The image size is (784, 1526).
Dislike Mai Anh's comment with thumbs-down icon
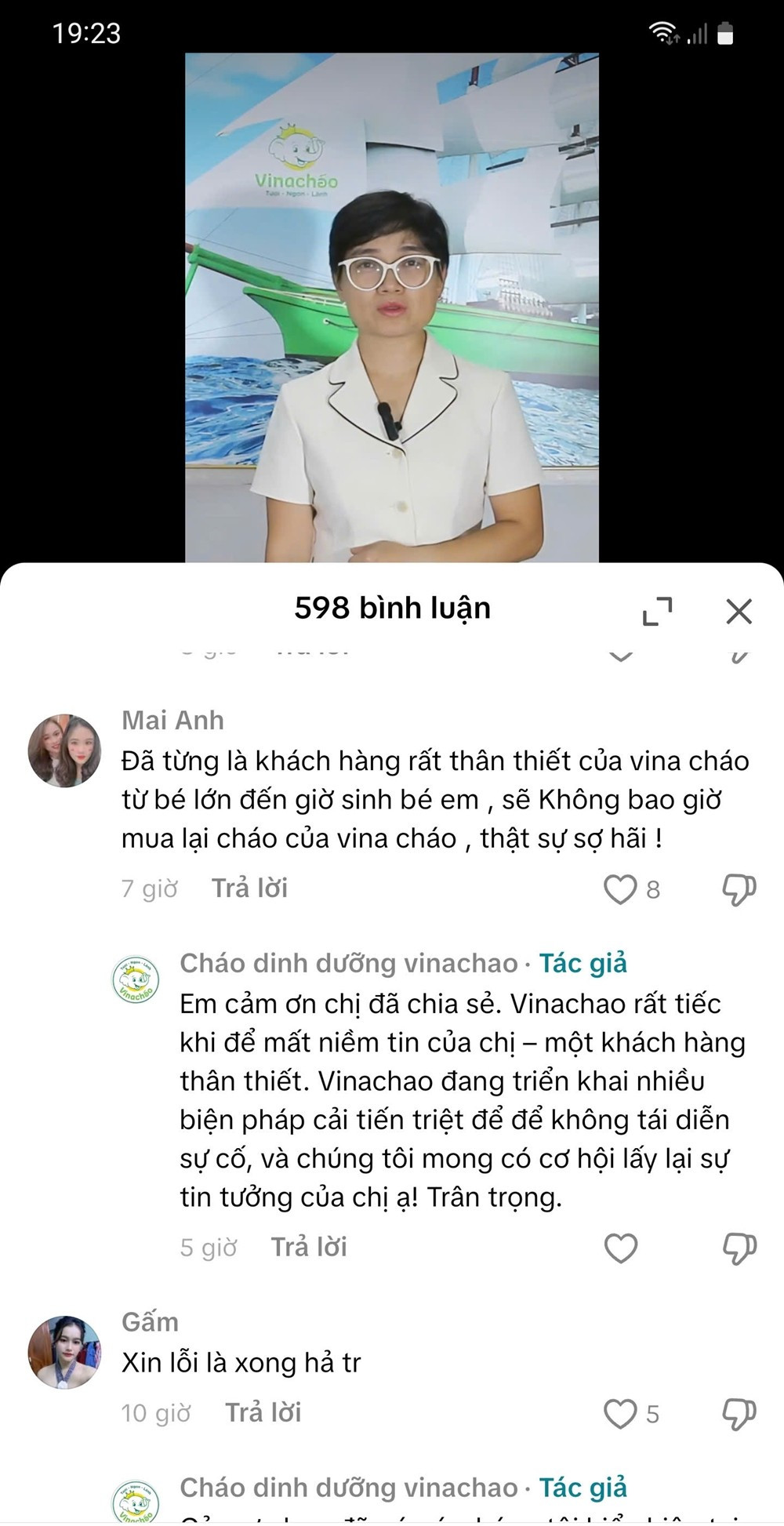pyautogui.click(x=738, y=888)
